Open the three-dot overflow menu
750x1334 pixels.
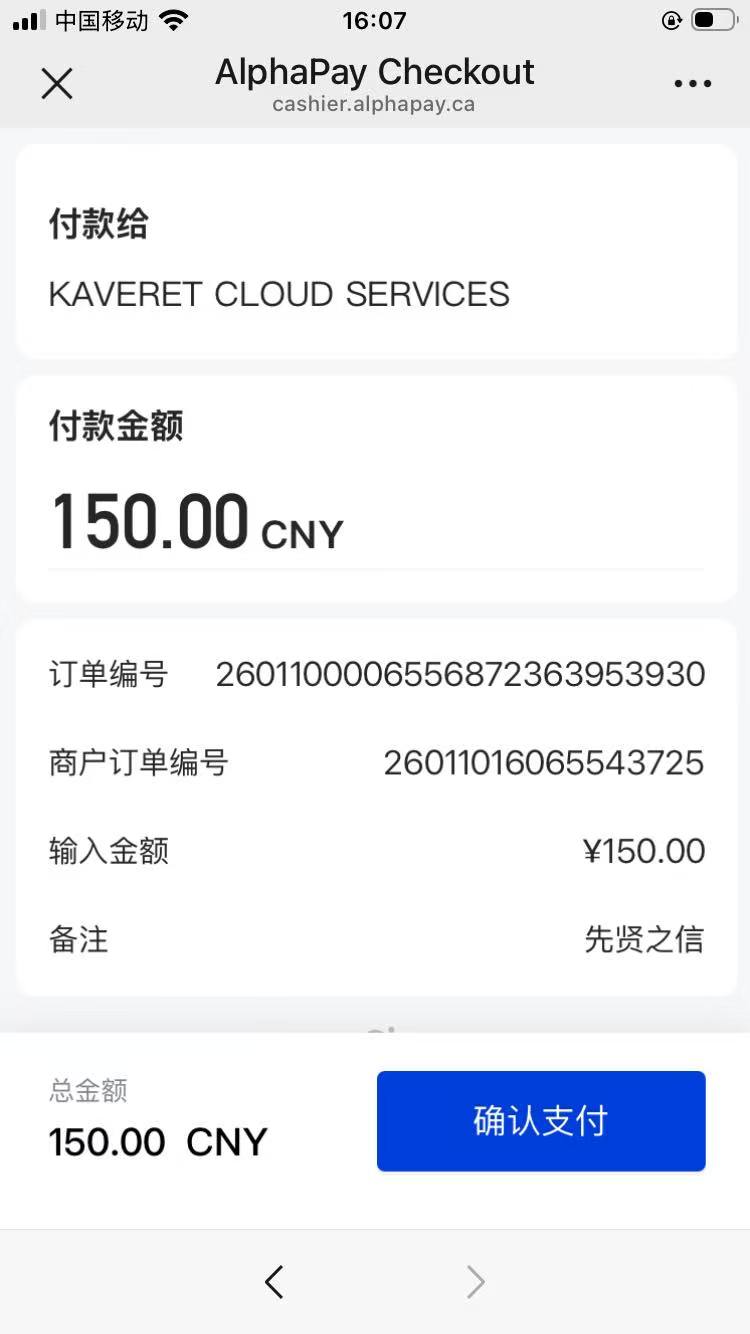click(x=692, y=84)
